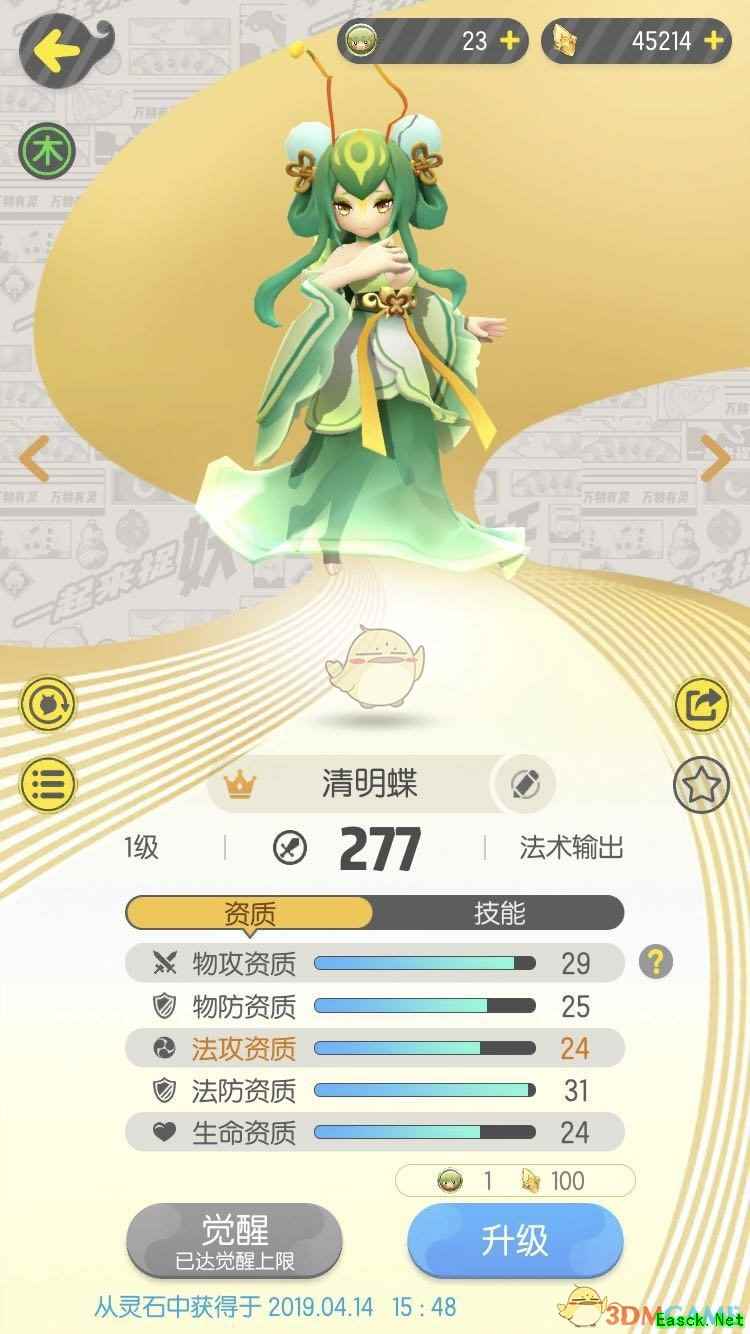The image size is (750, 1334).
Task: Add more of the 45214 crystal currency
Action: [x=713, y=40]
